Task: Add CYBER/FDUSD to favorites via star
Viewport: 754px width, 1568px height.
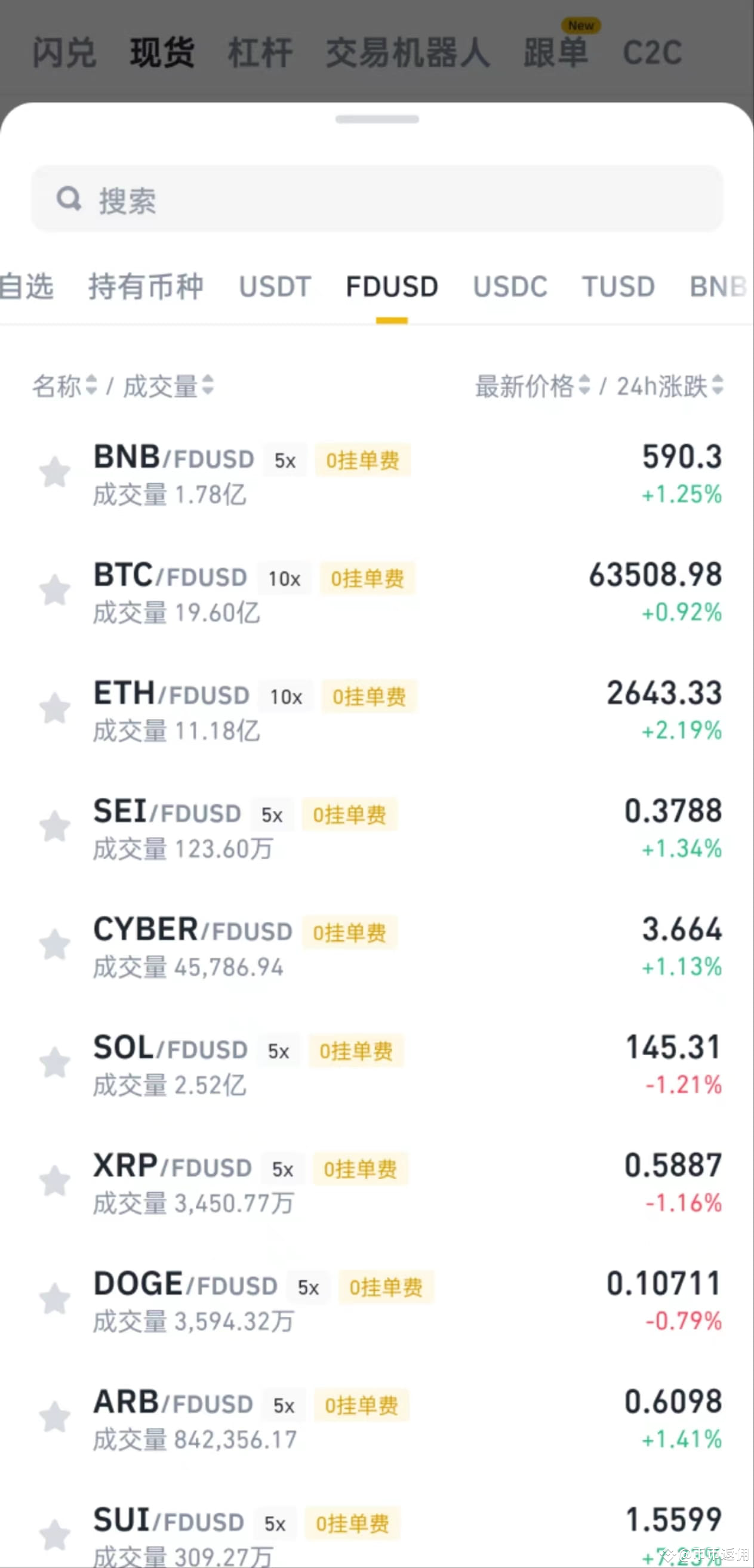Action: 55,944
